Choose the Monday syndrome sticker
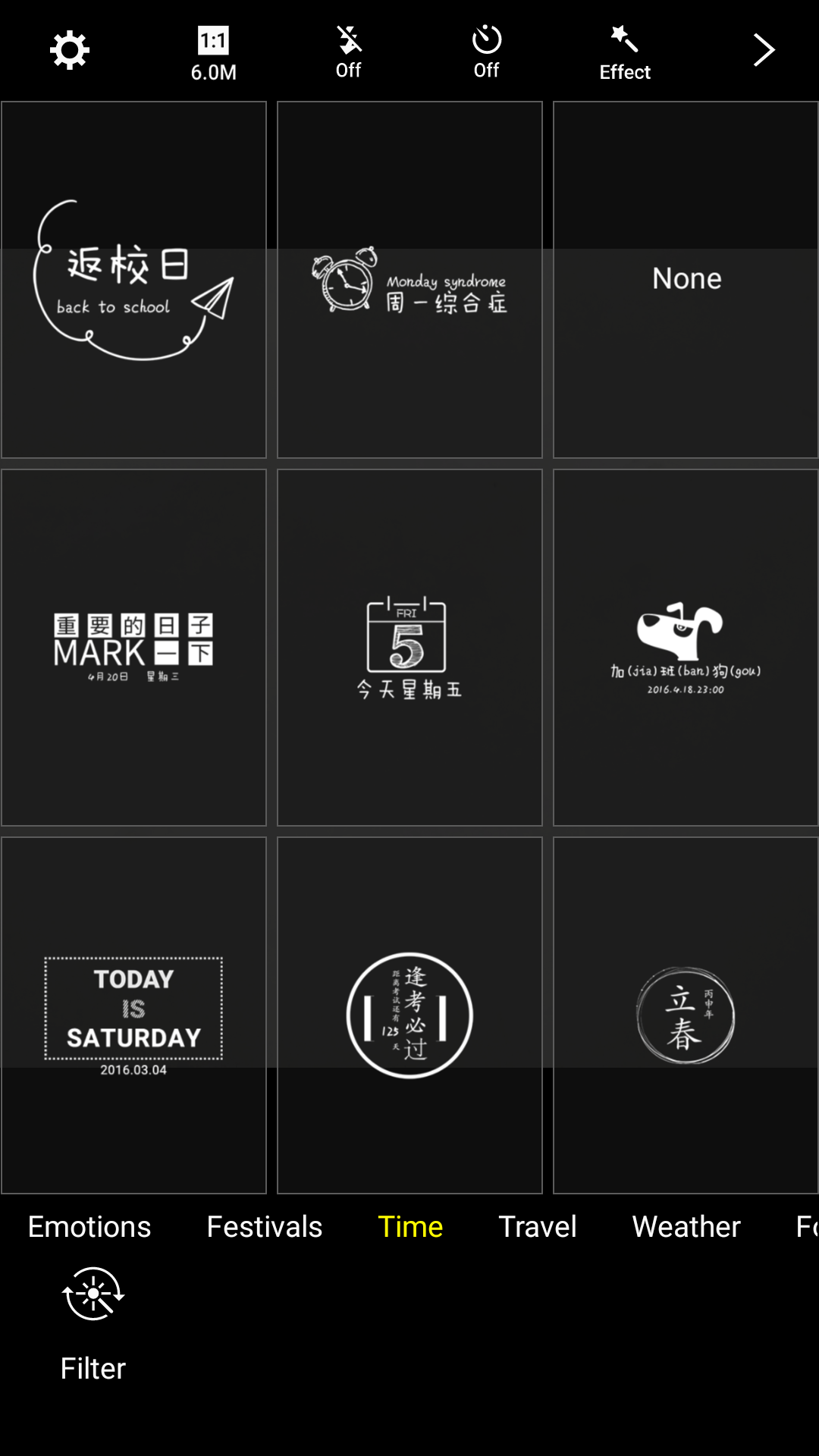This screenshot has height=1456, width=819. [x=409, y=280]
